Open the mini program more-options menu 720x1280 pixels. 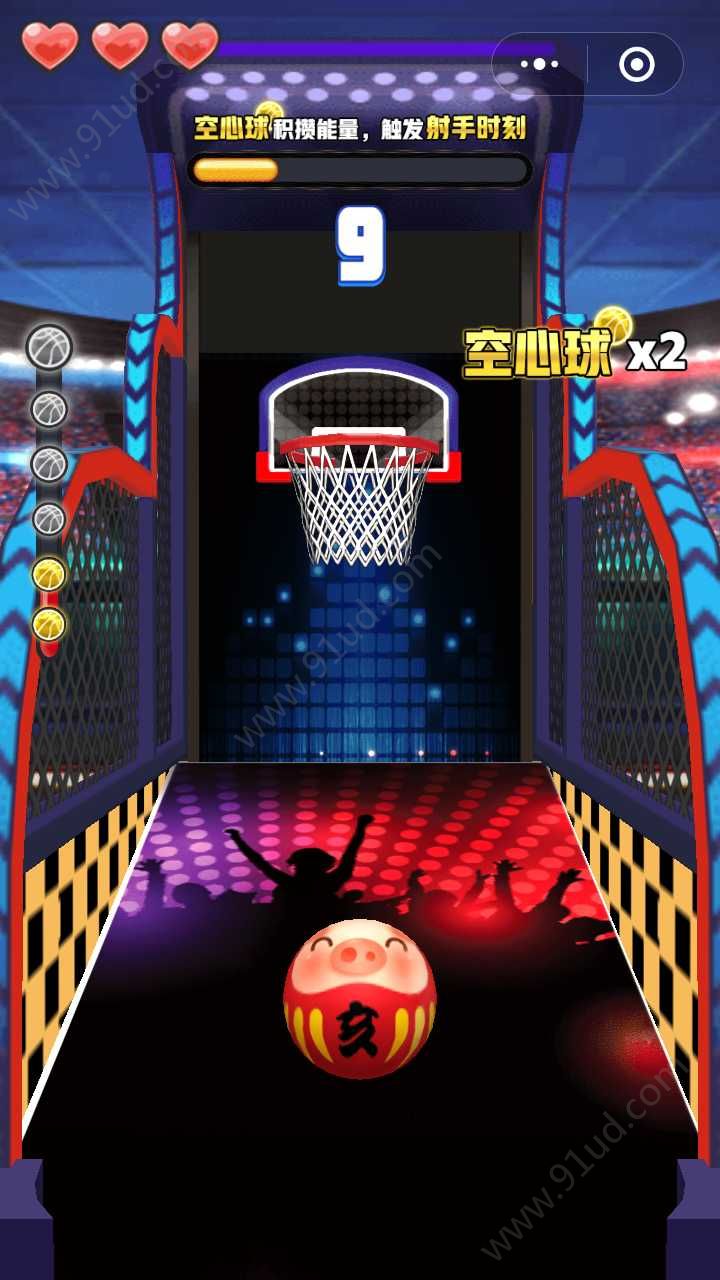click(540, 65)
